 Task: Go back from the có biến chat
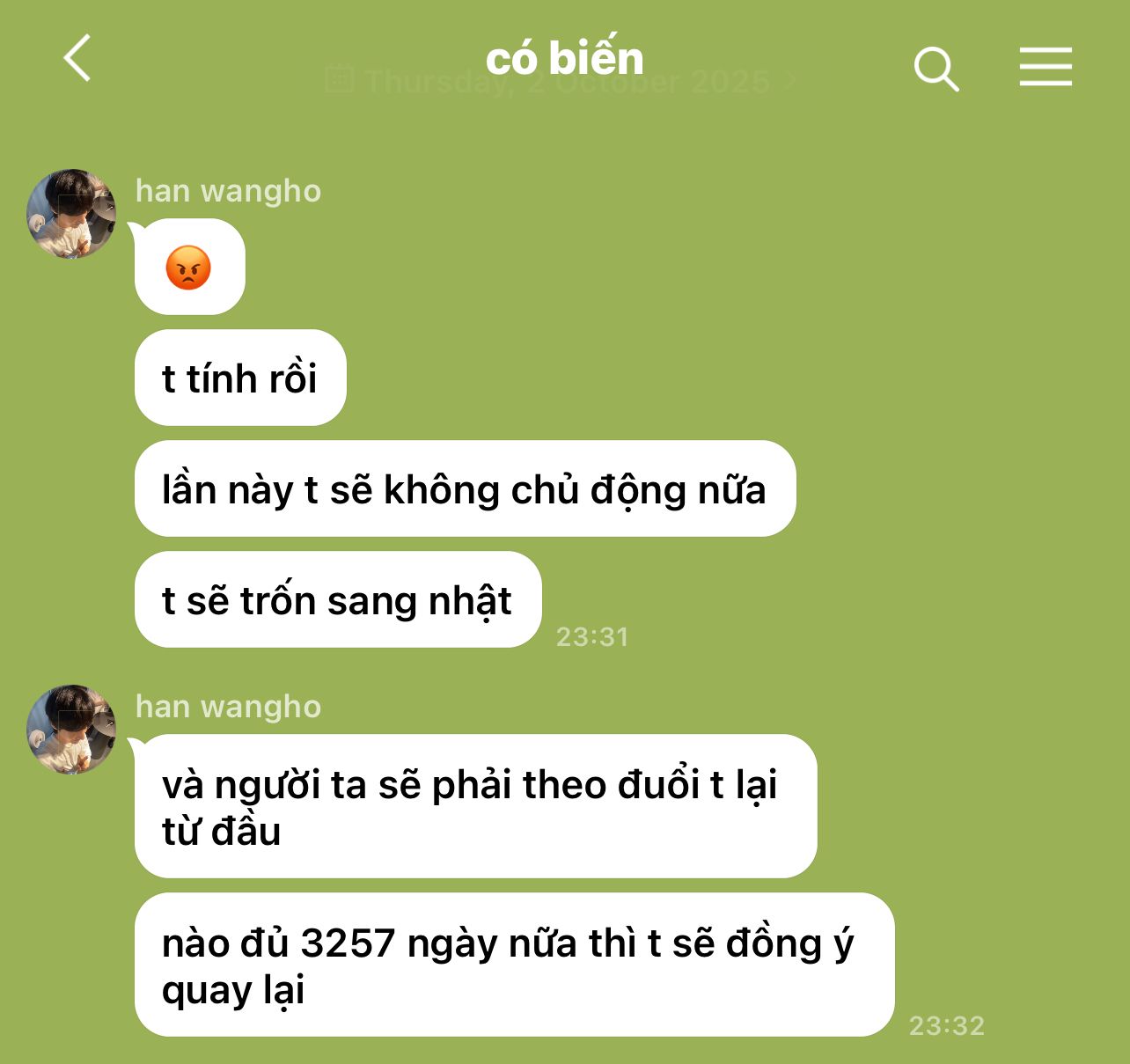click(x=77, y=59)
